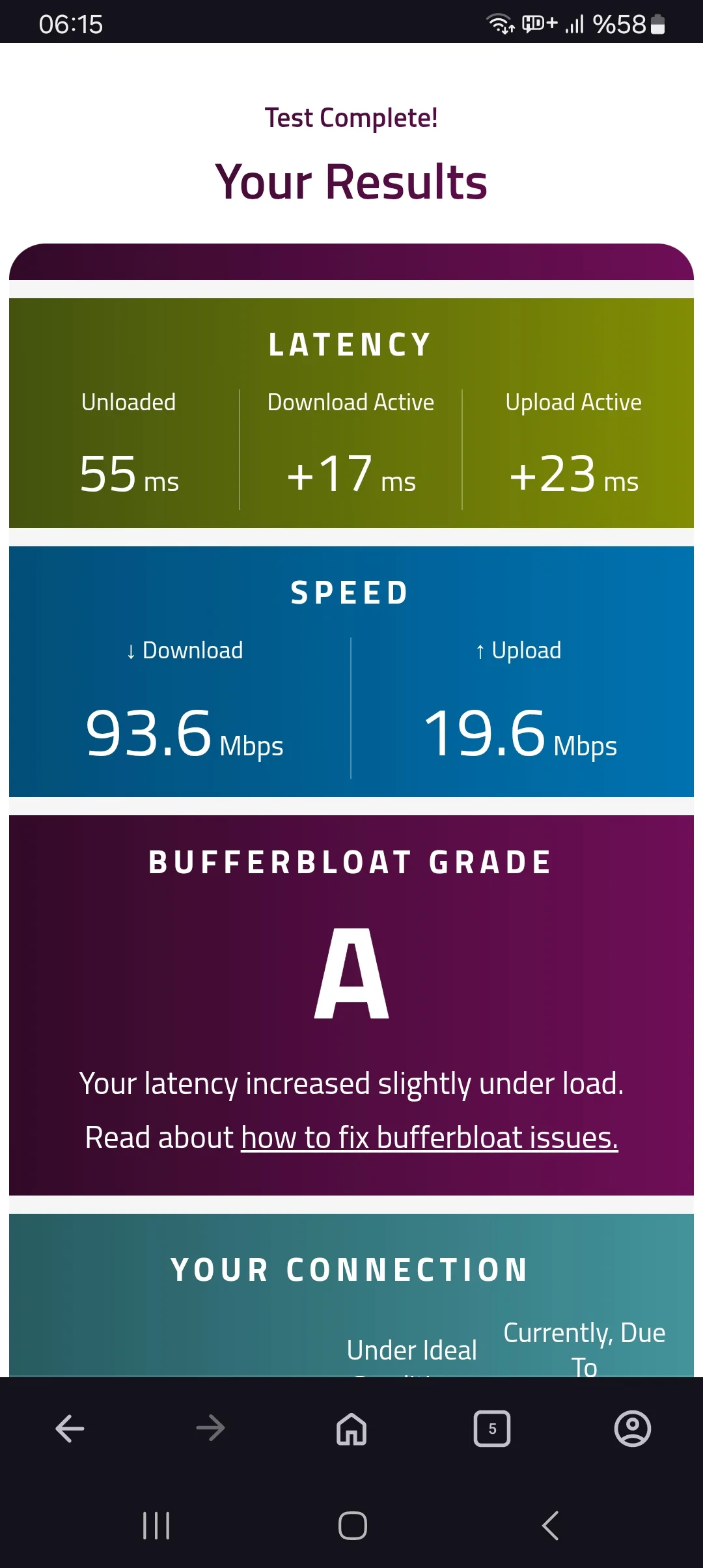The height and width of the screenshot is (1568, 703).
Task: Open the browser home page
Action: [x=351, y=1429]
